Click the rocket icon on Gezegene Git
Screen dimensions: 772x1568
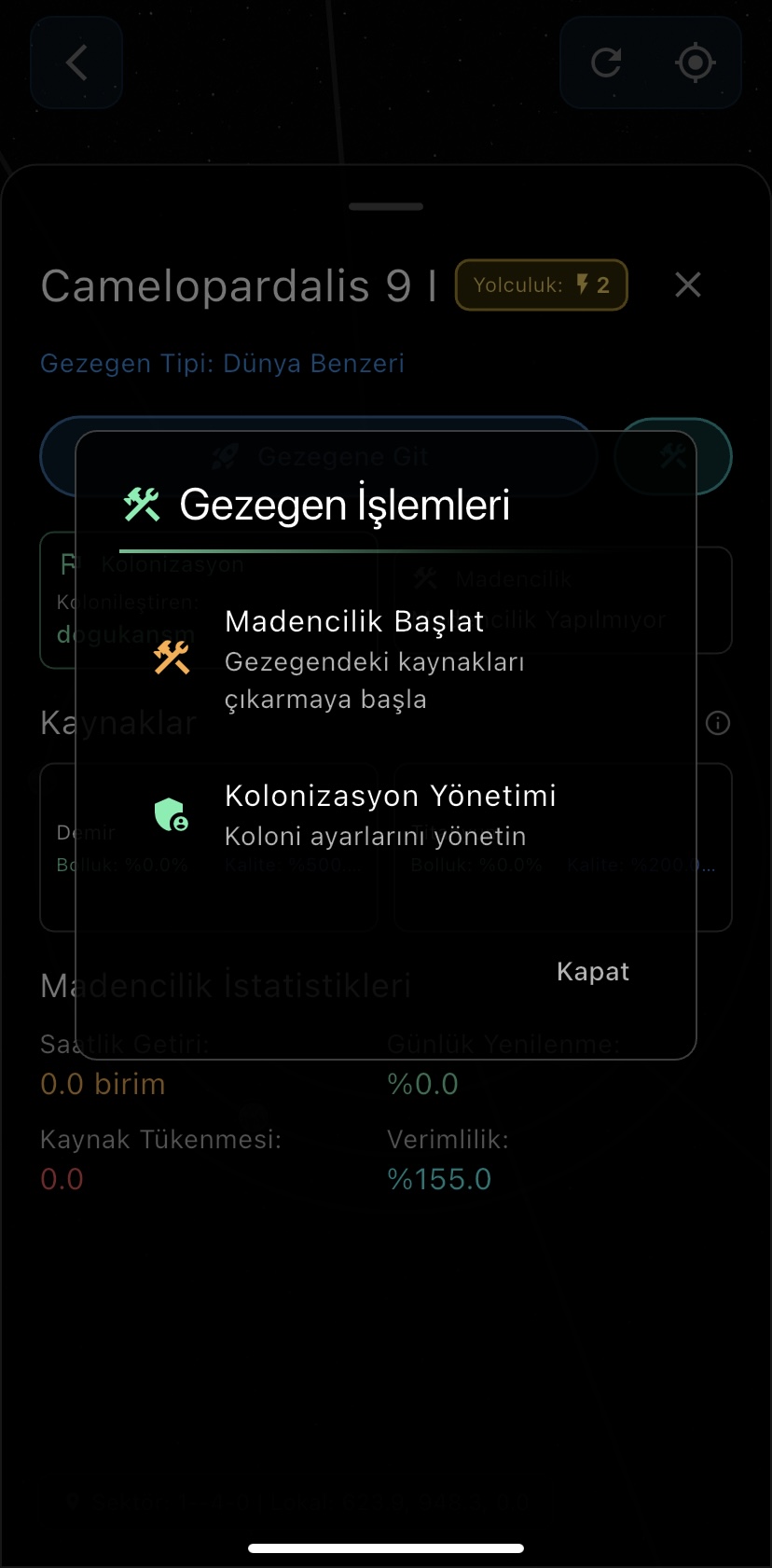(224, 456)
